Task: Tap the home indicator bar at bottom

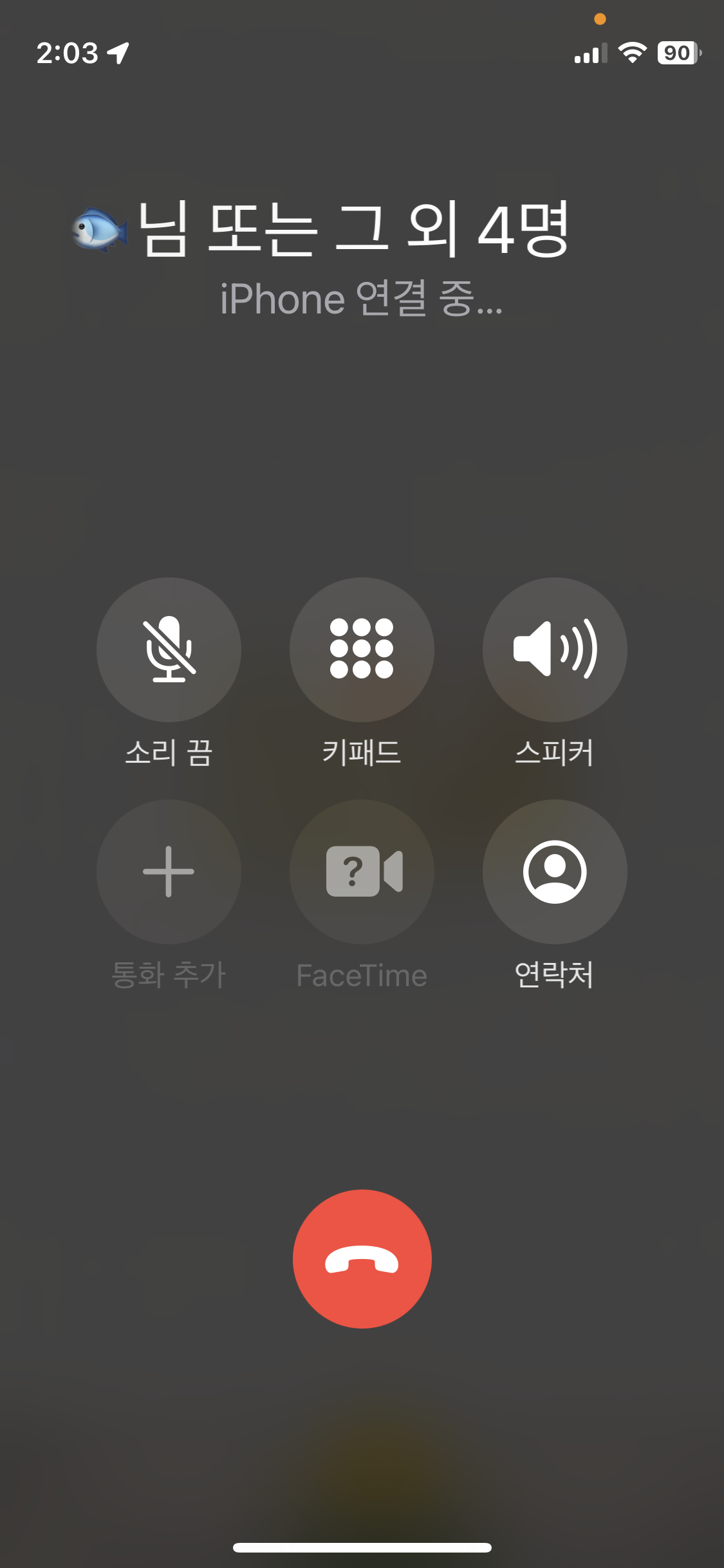Action: [362, 1547]
